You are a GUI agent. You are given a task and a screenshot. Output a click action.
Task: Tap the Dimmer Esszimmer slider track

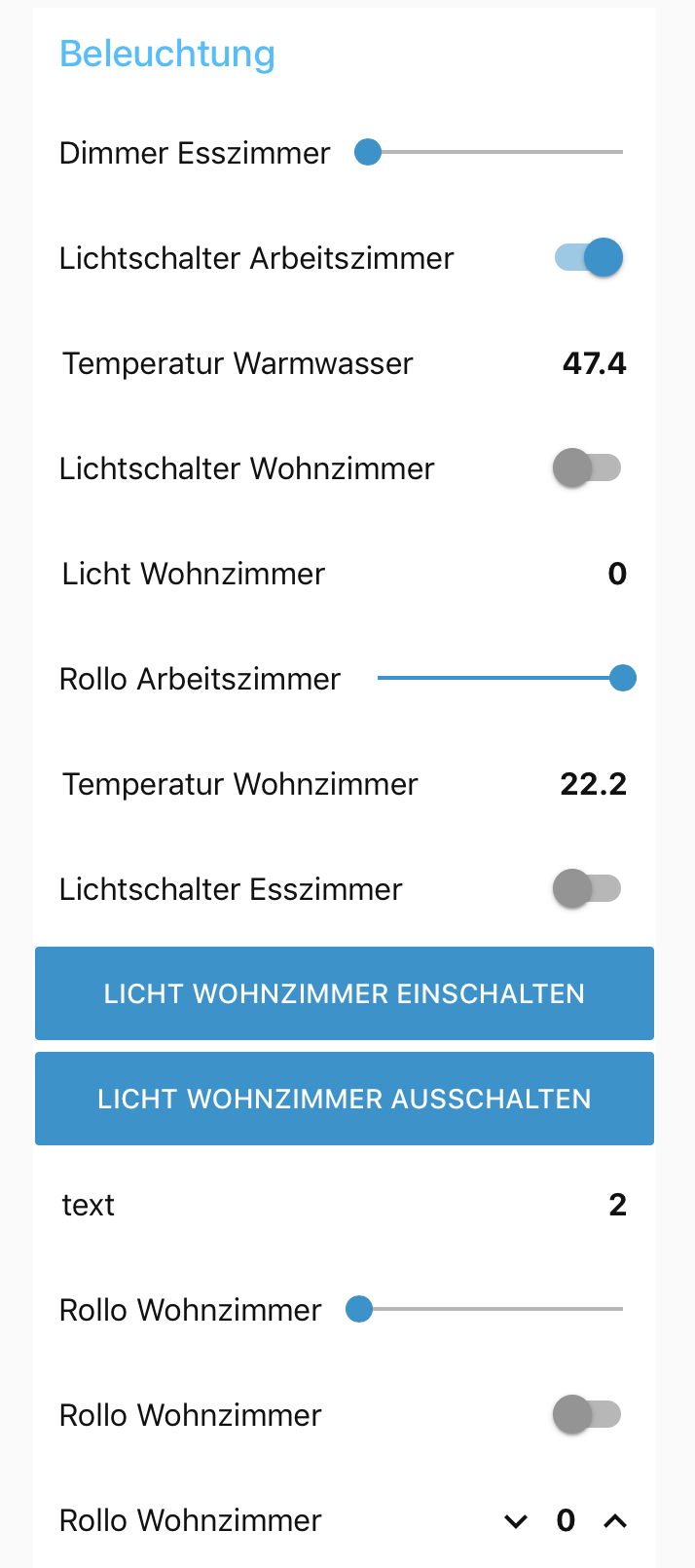(496, 153)
